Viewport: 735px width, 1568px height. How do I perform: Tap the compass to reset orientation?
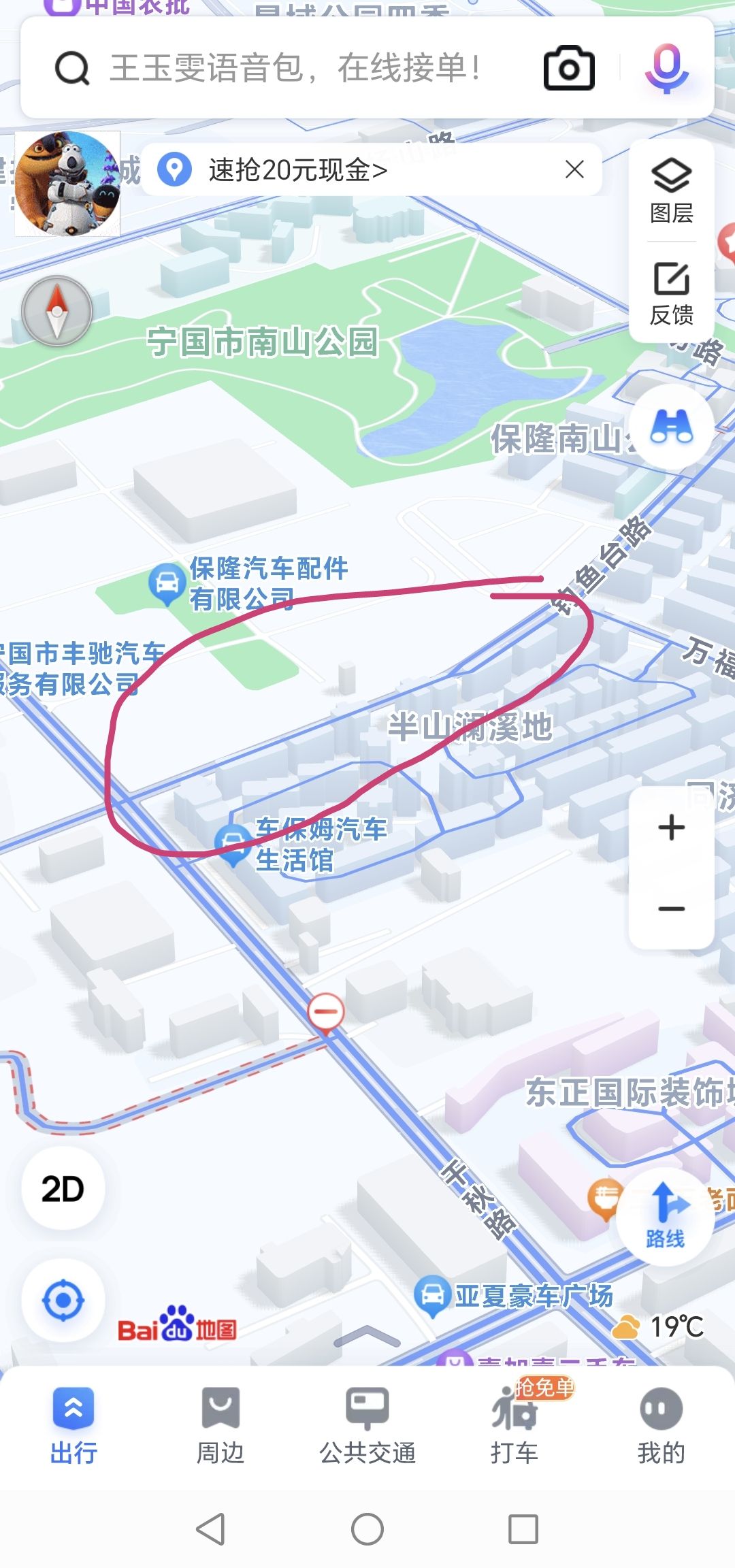click(57, 312)
